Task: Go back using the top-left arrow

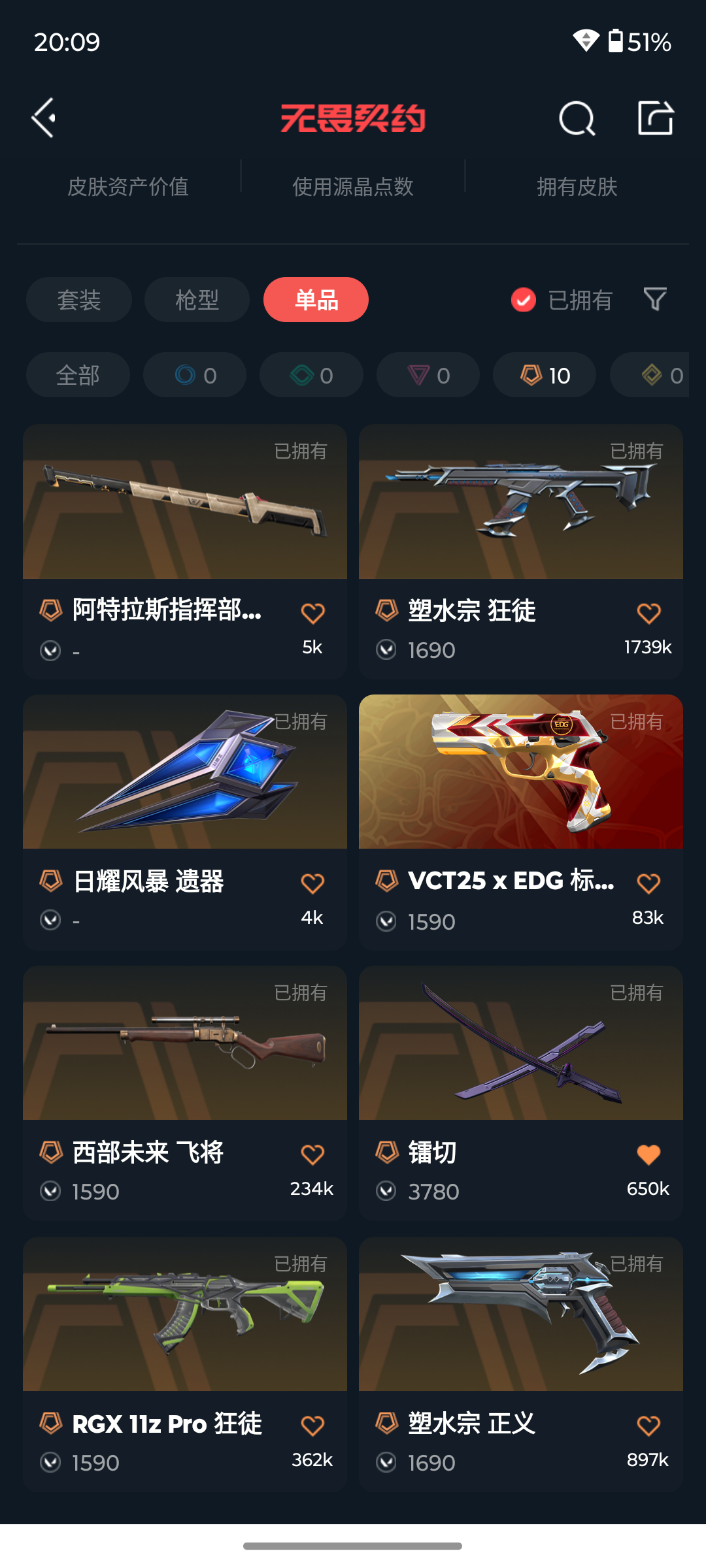Action: [44, 118]
